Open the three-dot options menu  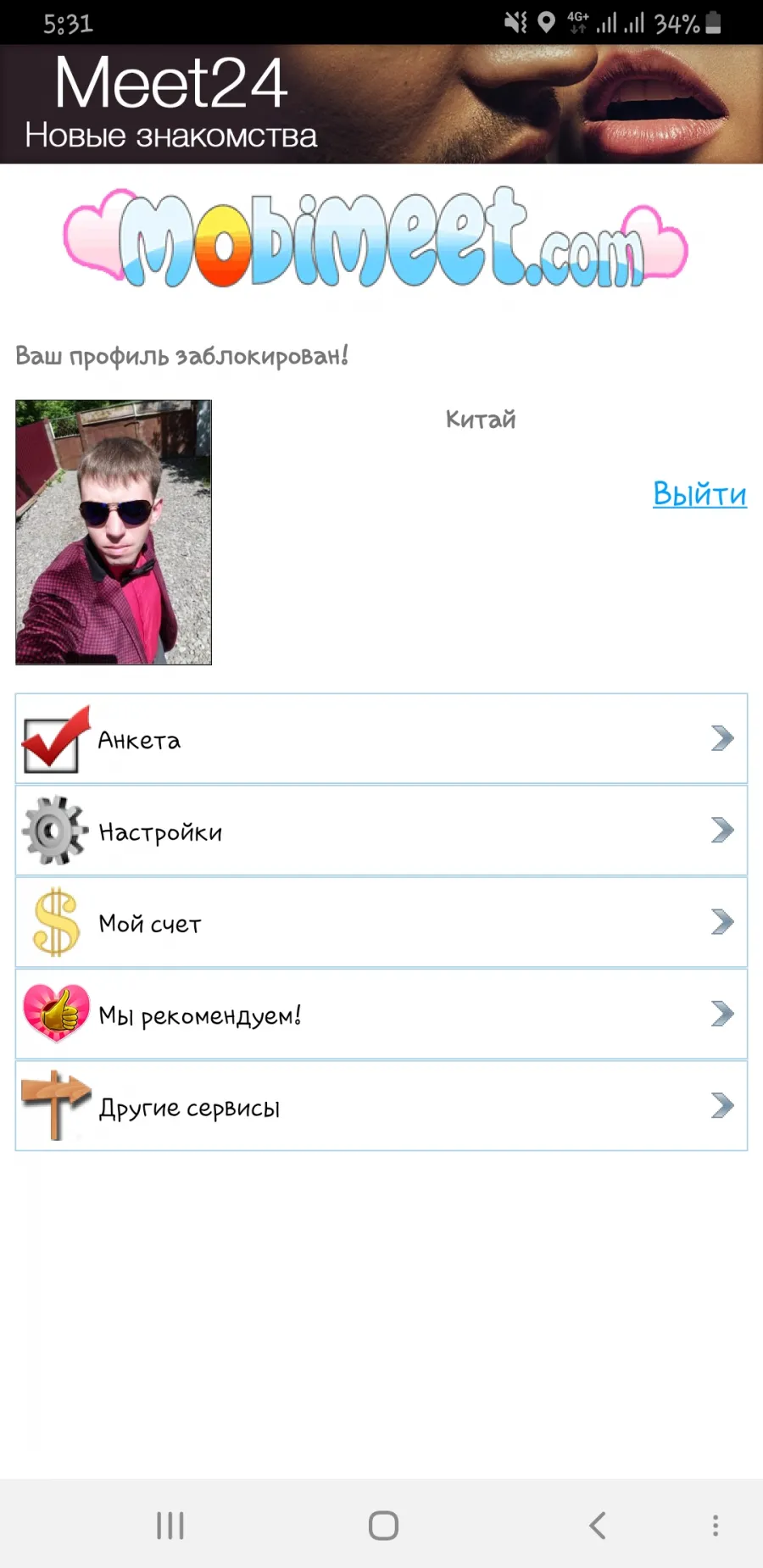[716, 1526]
